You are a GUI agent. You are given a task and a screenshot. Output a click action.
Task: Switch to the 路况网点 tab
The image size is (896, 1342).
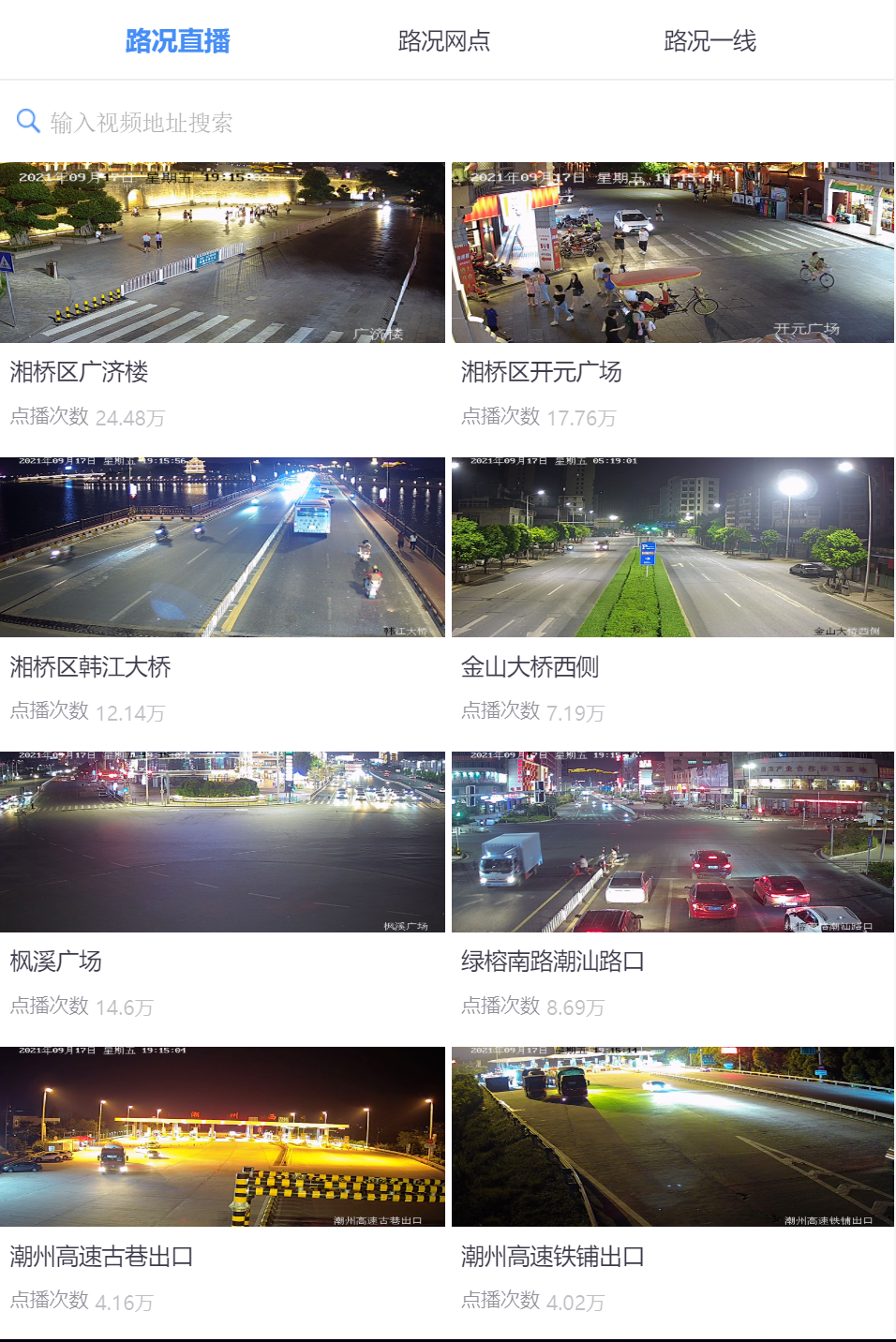point(444,41)
